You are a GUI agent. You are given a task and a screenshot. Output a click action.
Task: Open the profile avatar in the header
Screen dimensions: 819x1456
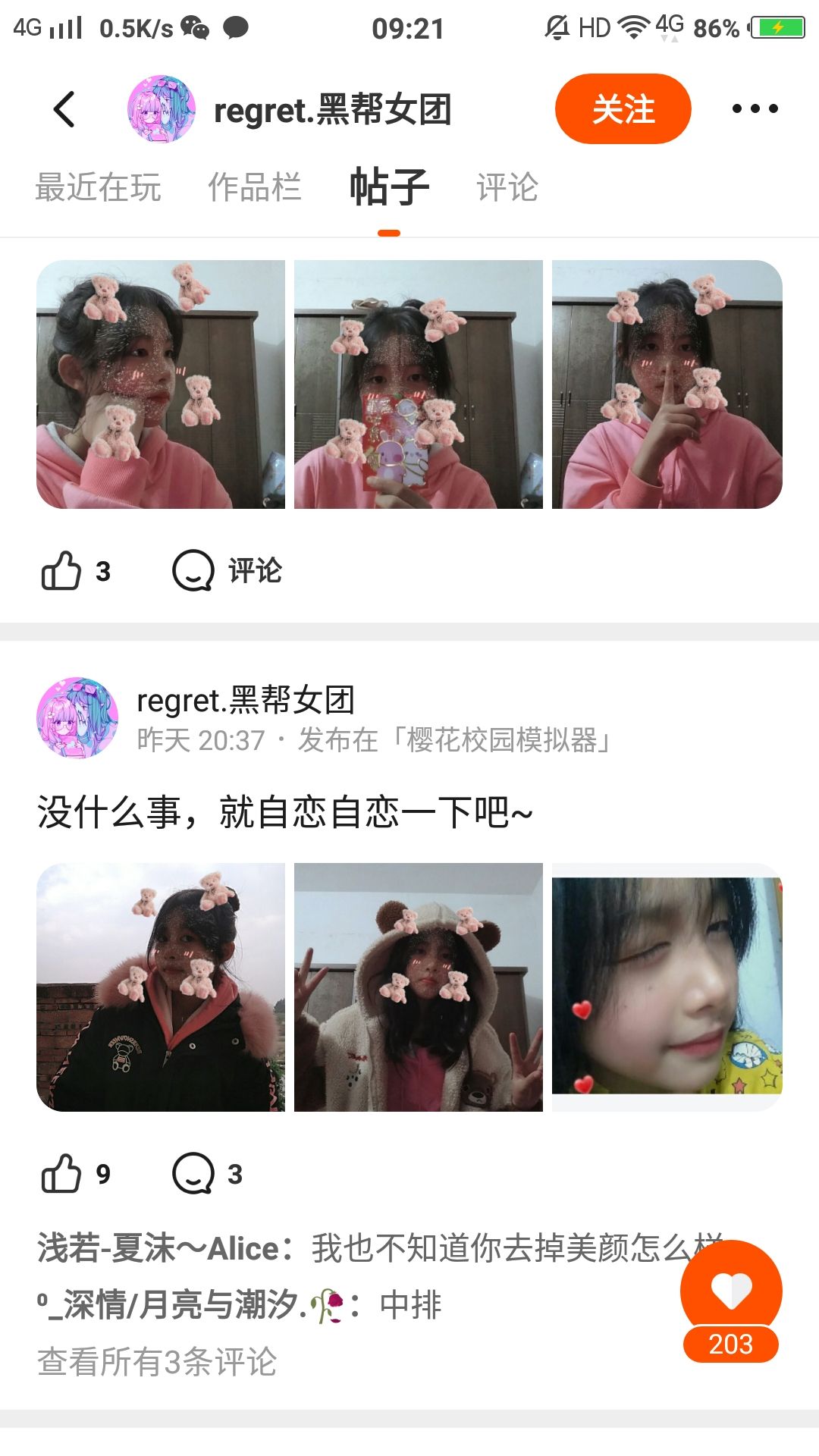pos(161,109)
